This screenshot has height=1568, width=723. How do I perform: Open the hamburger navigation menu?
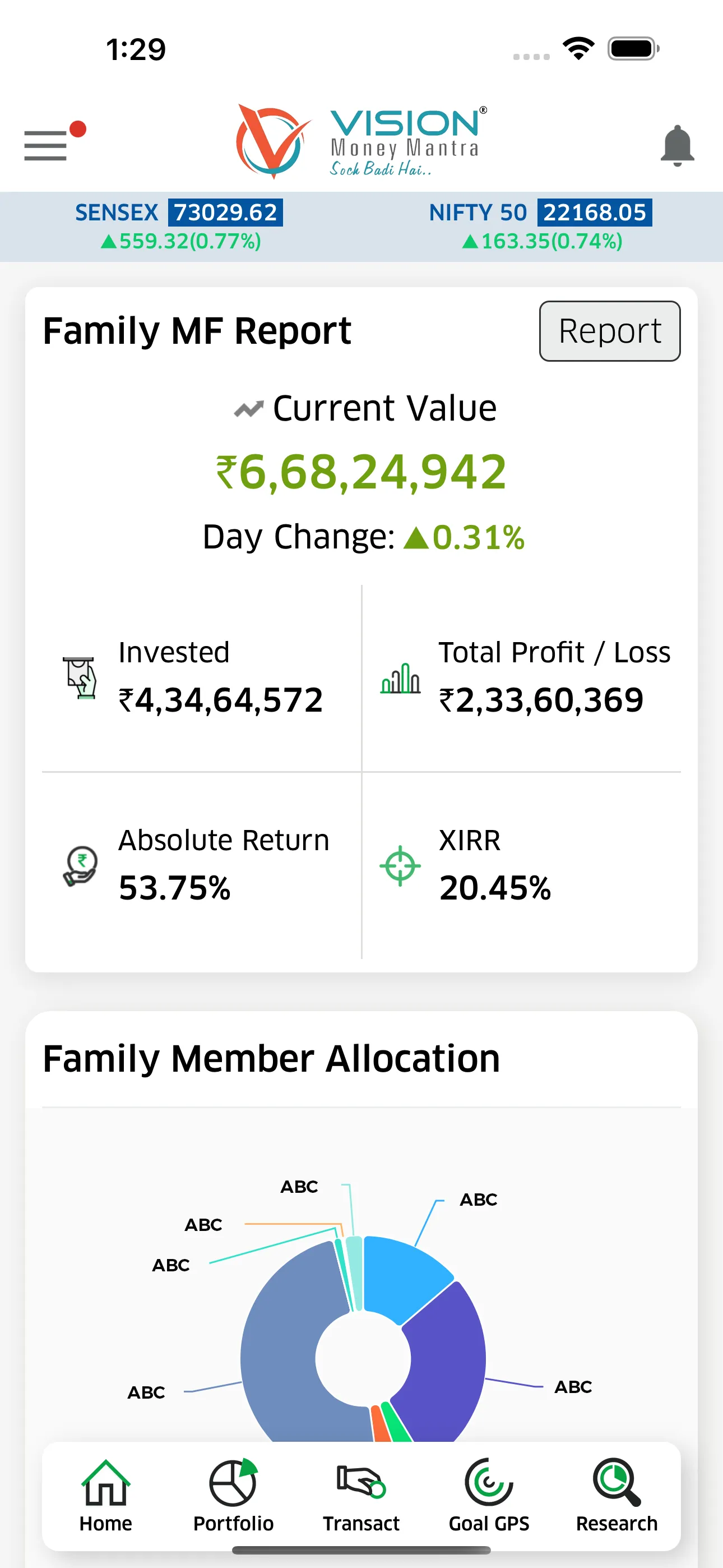point(45,145)
